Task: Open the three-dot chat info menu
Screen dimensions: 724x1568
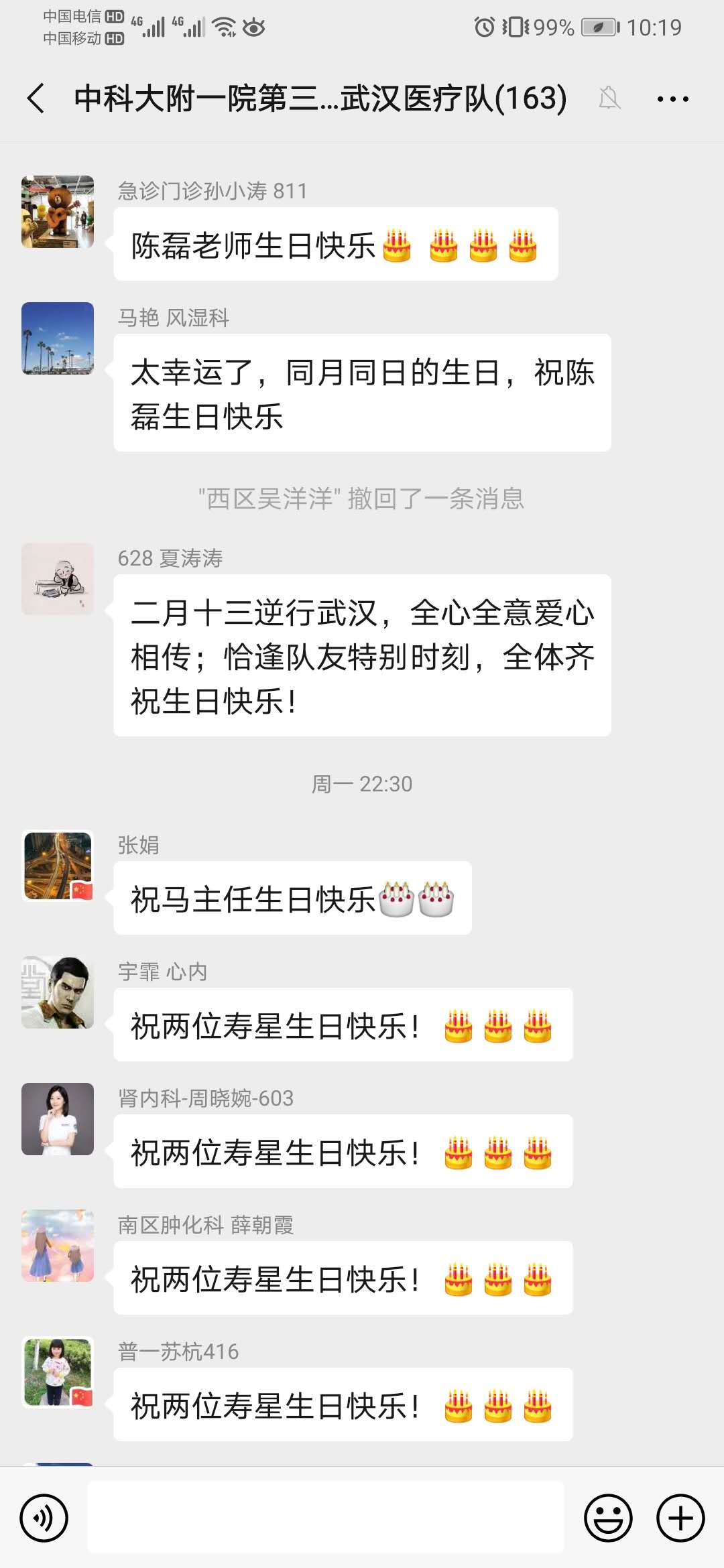Action: 672,99
